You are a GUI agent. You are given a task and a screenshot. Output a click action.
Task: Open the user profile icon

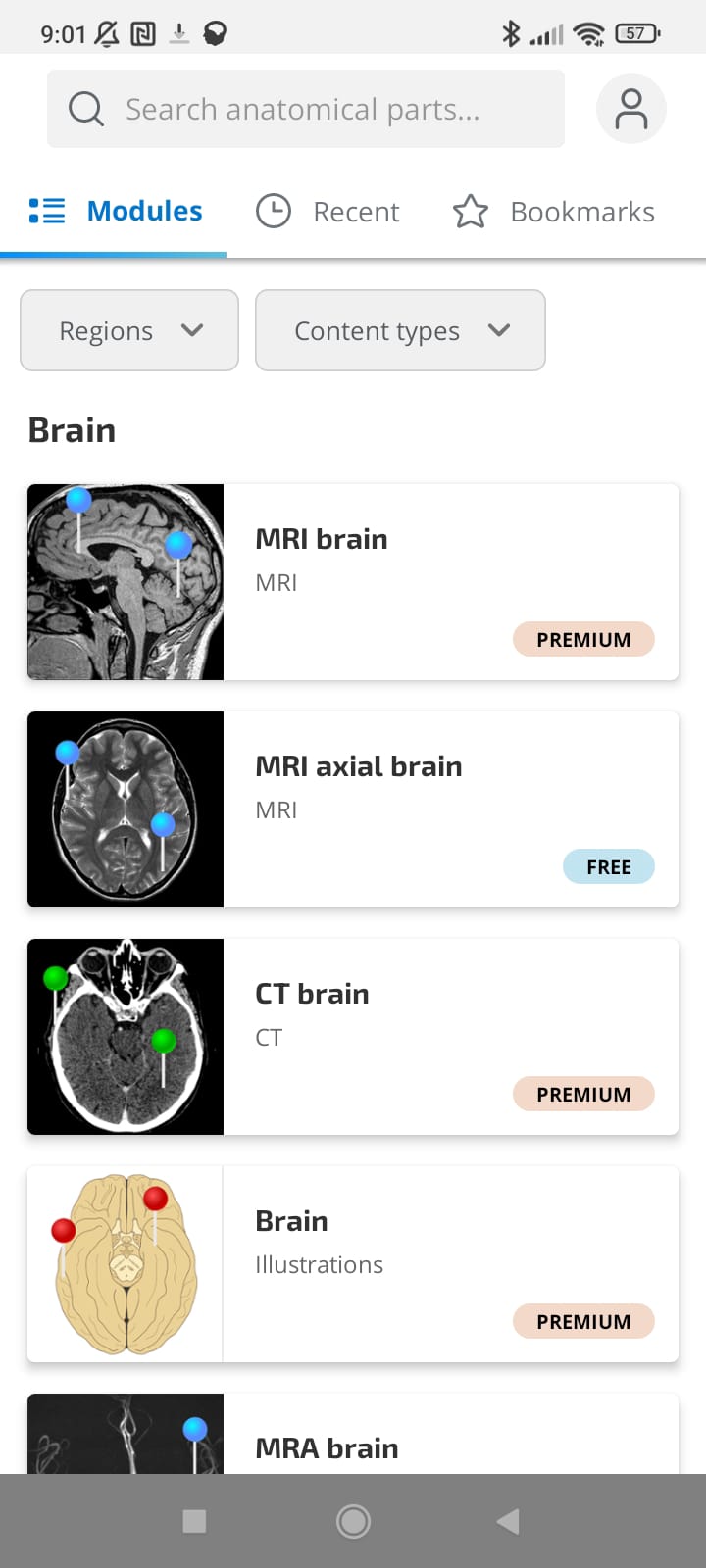click(630, 109)
